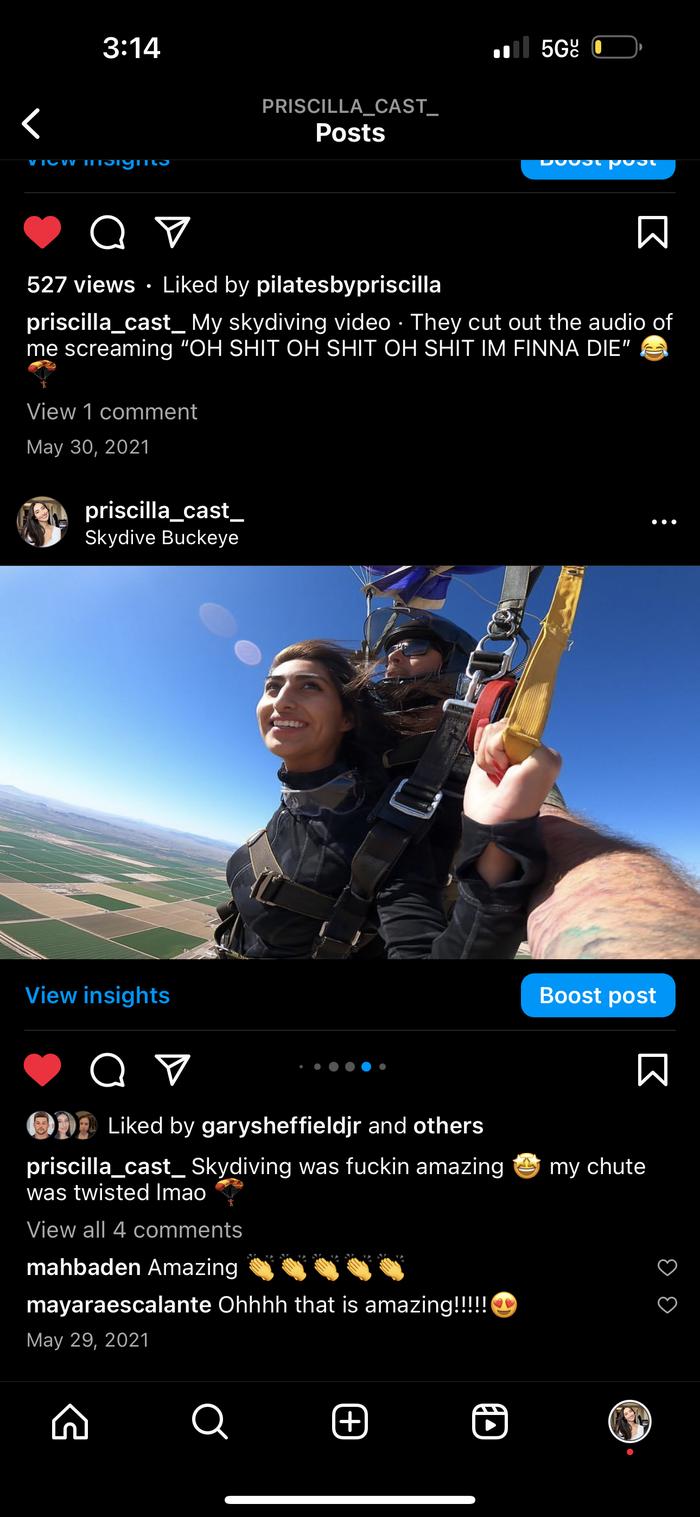
Task: Like mahbaden's Amazing comment
Action: click(x=667, y=1268)
